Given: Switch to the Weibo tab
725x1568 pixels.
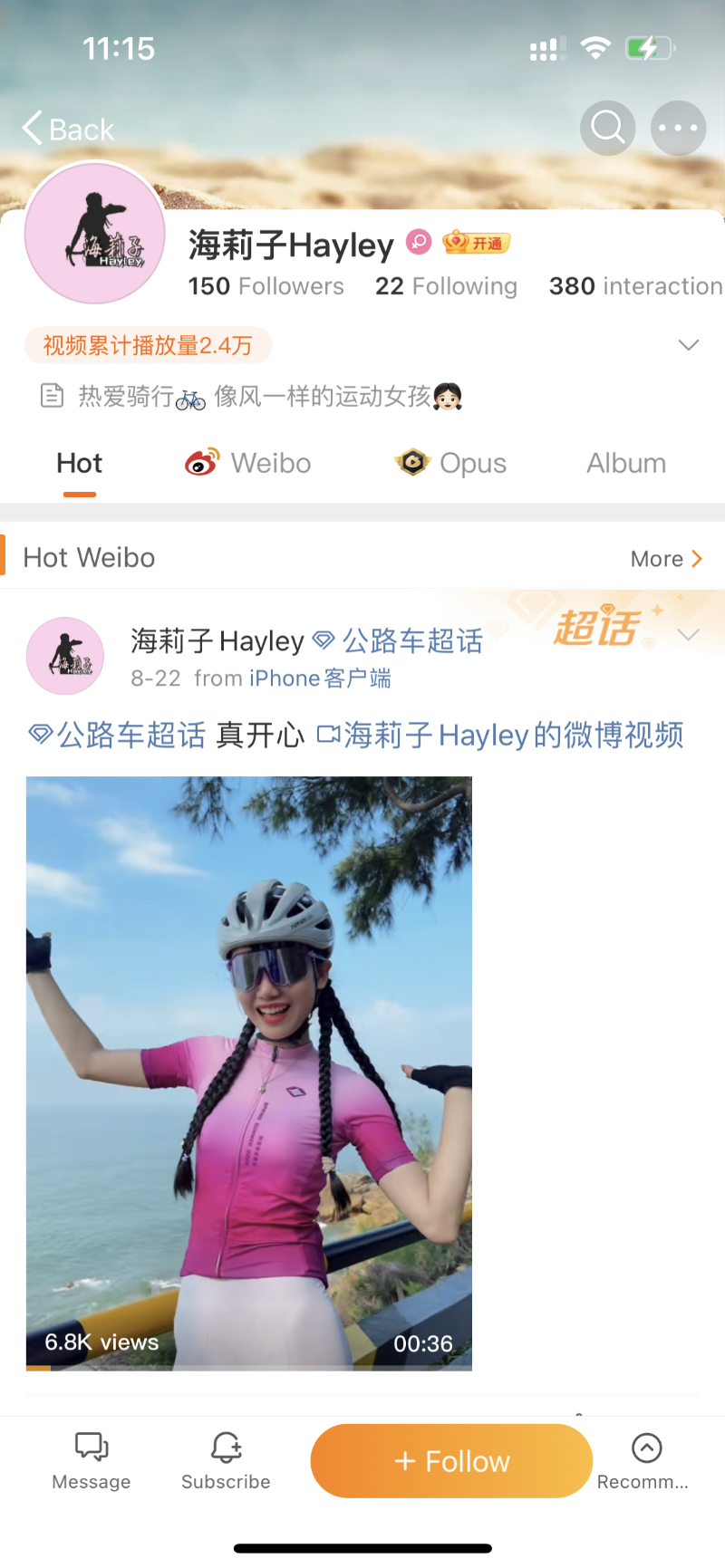Looking at the screenshot, I should click(x=248, y=463).
